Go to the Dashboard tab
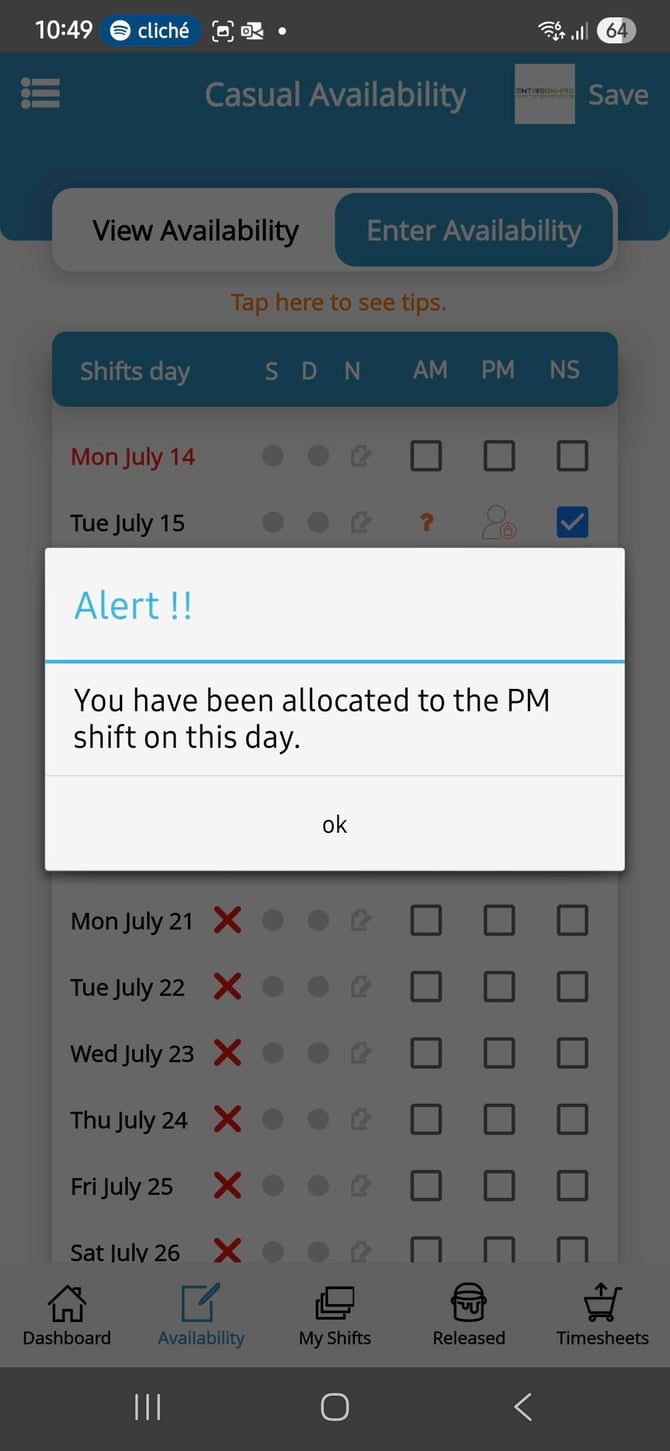 point(67,1316)
